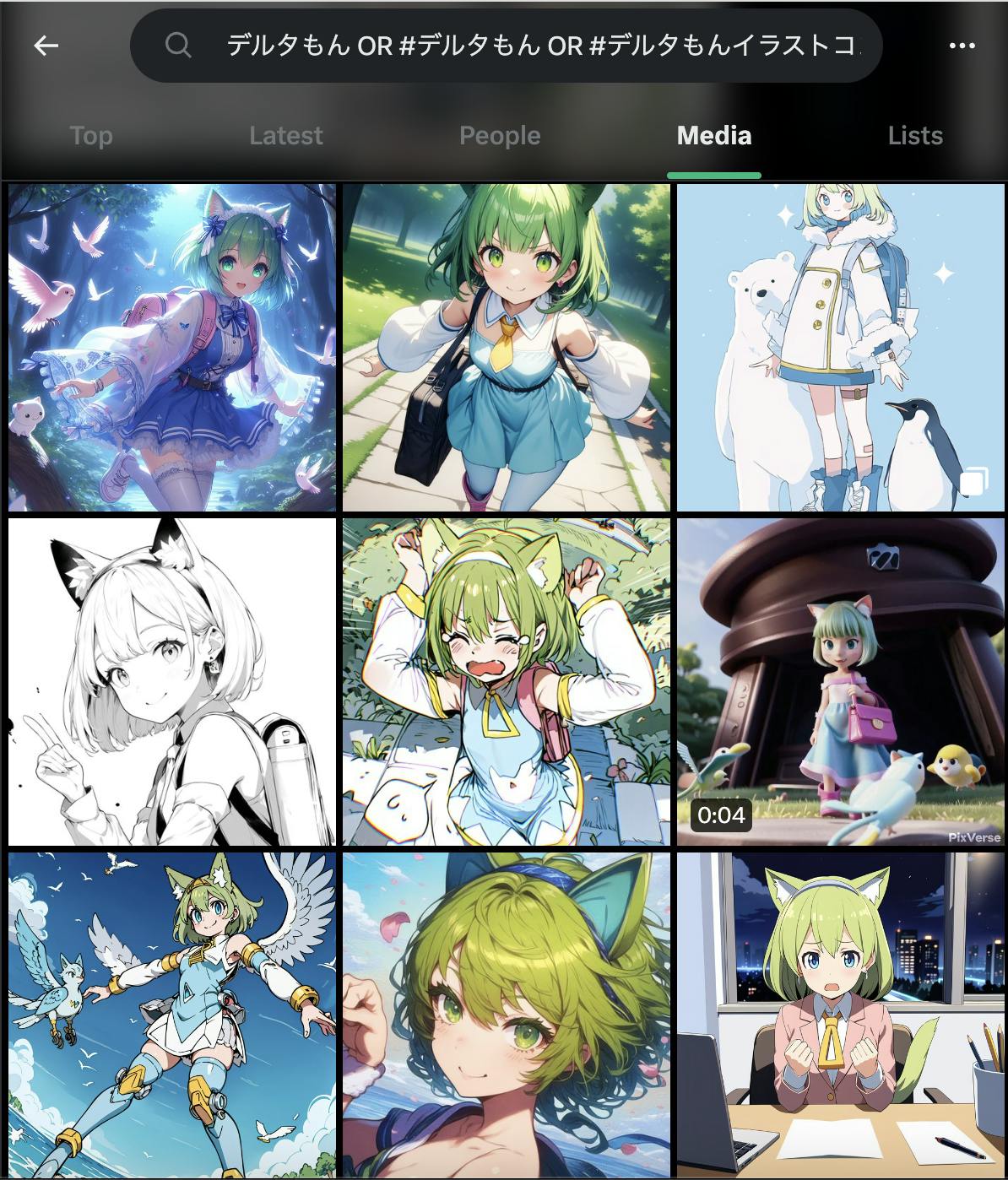This screenshot has height=1180, width=1008.
Task: Switch to the Lists tab
Action: 915,136
